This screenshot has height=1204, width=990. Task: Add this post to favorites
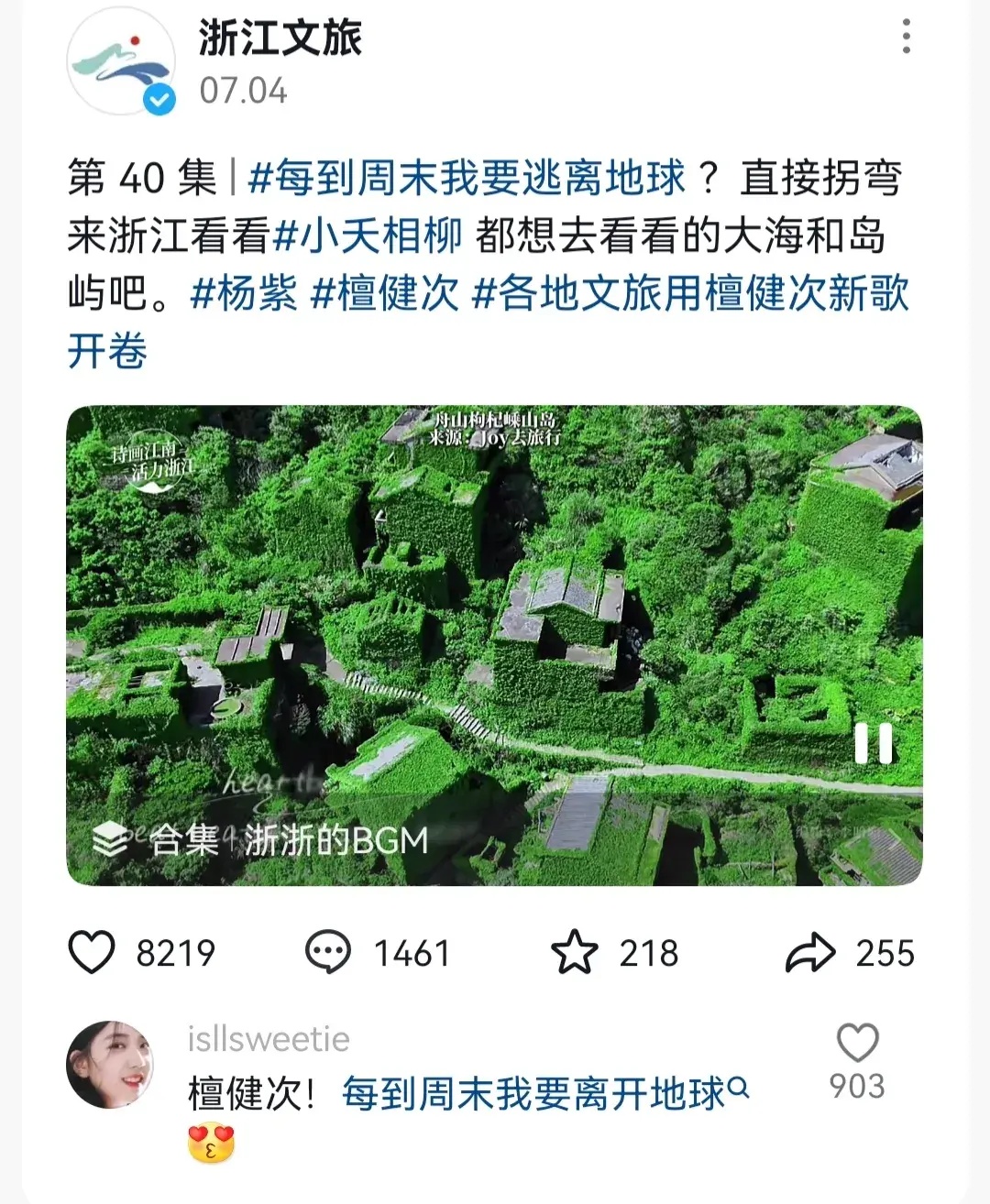tap(575, 953)
